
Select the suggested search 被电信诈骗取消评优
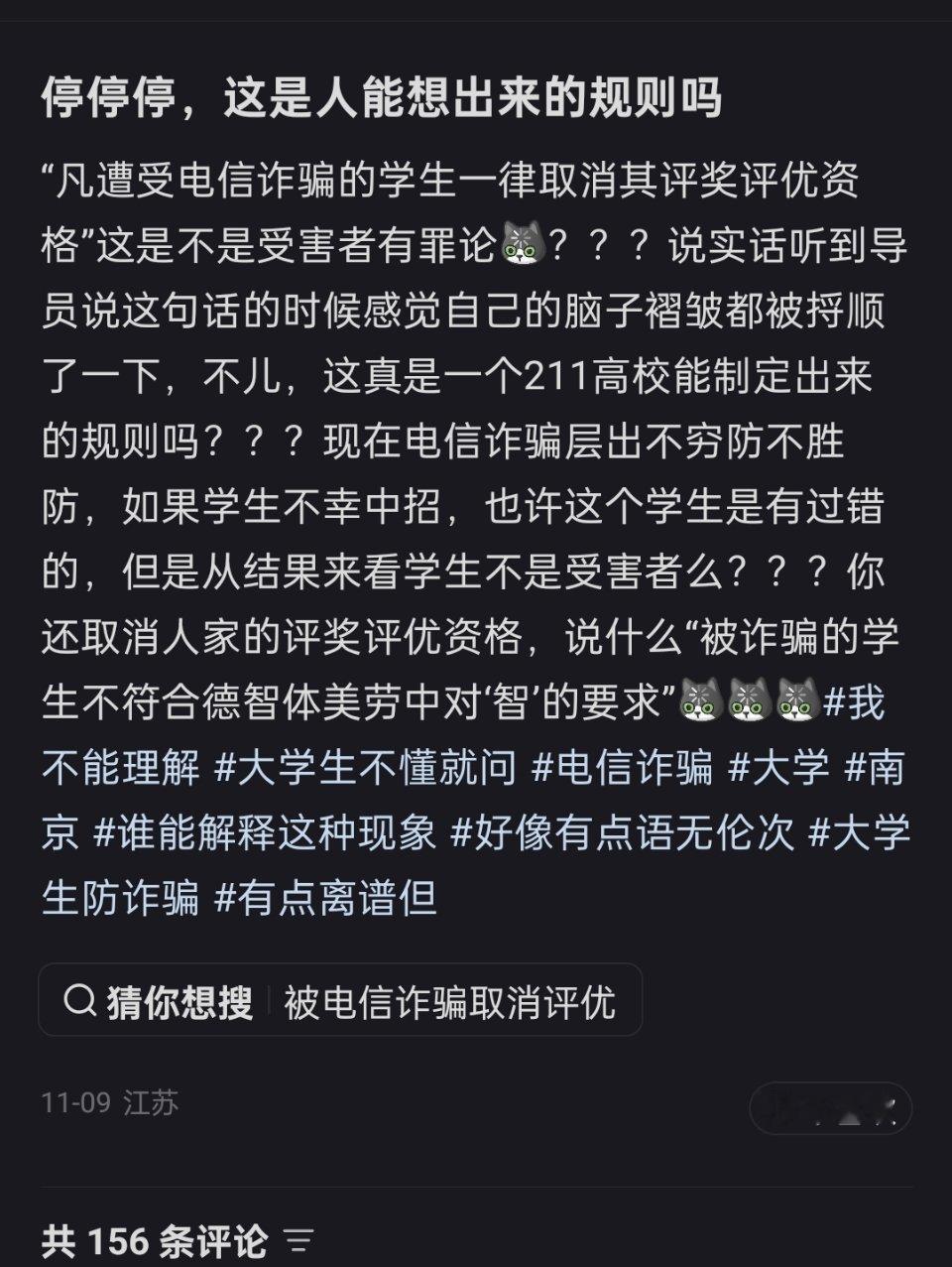[451, 1002]
